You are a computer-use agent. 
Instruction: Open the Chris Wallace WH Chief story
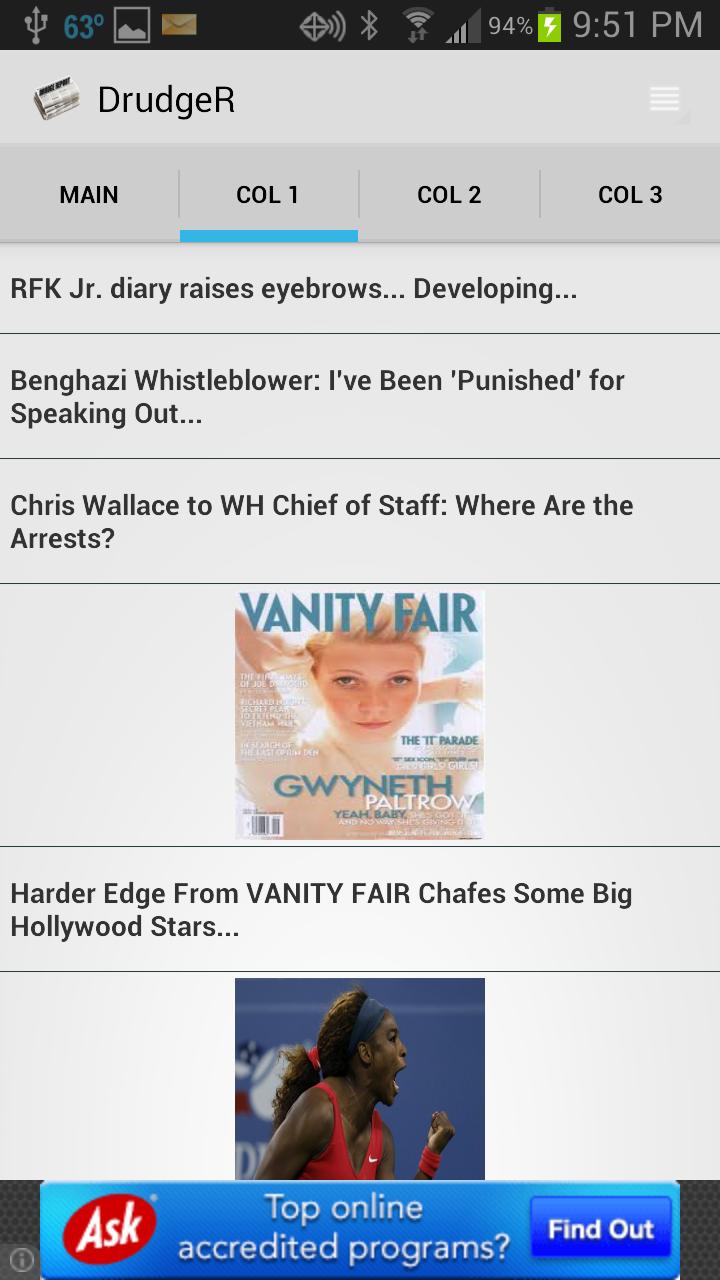click(322, 521)
